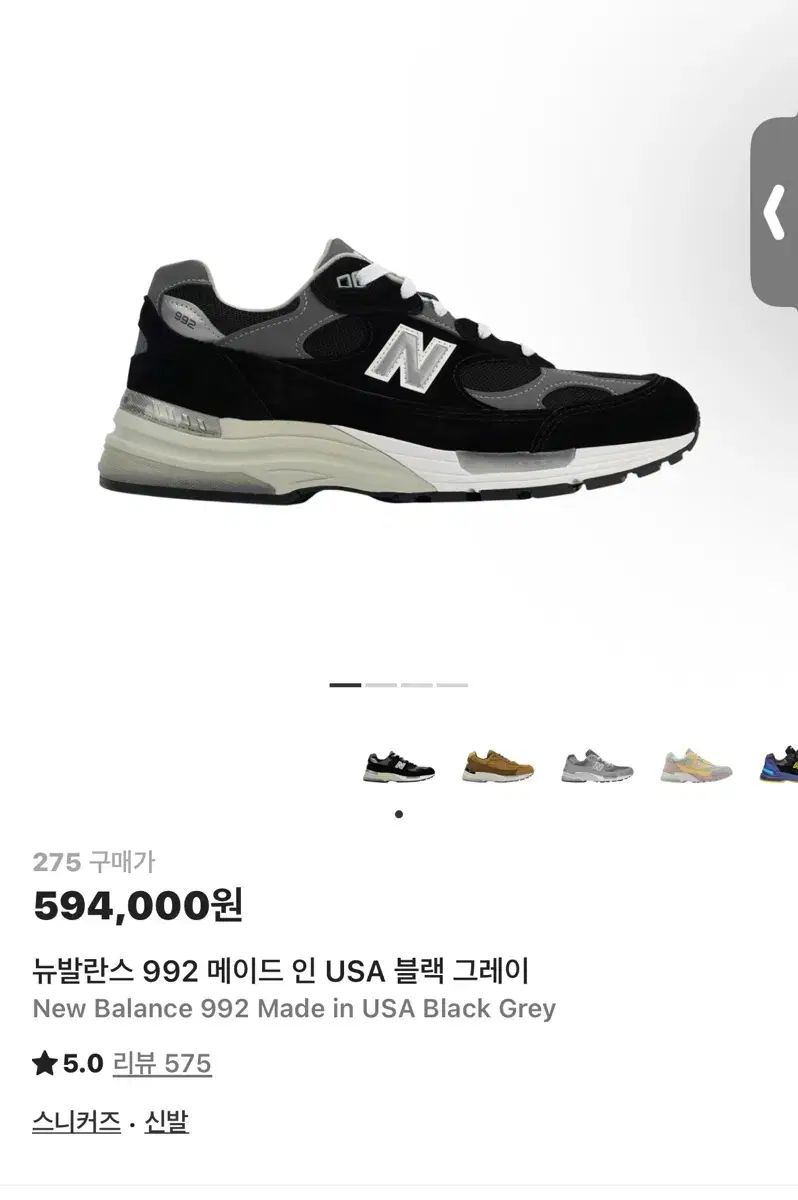798x1200 pixels.
Task: Select the blue shoe variant
Action: (780, 766)
